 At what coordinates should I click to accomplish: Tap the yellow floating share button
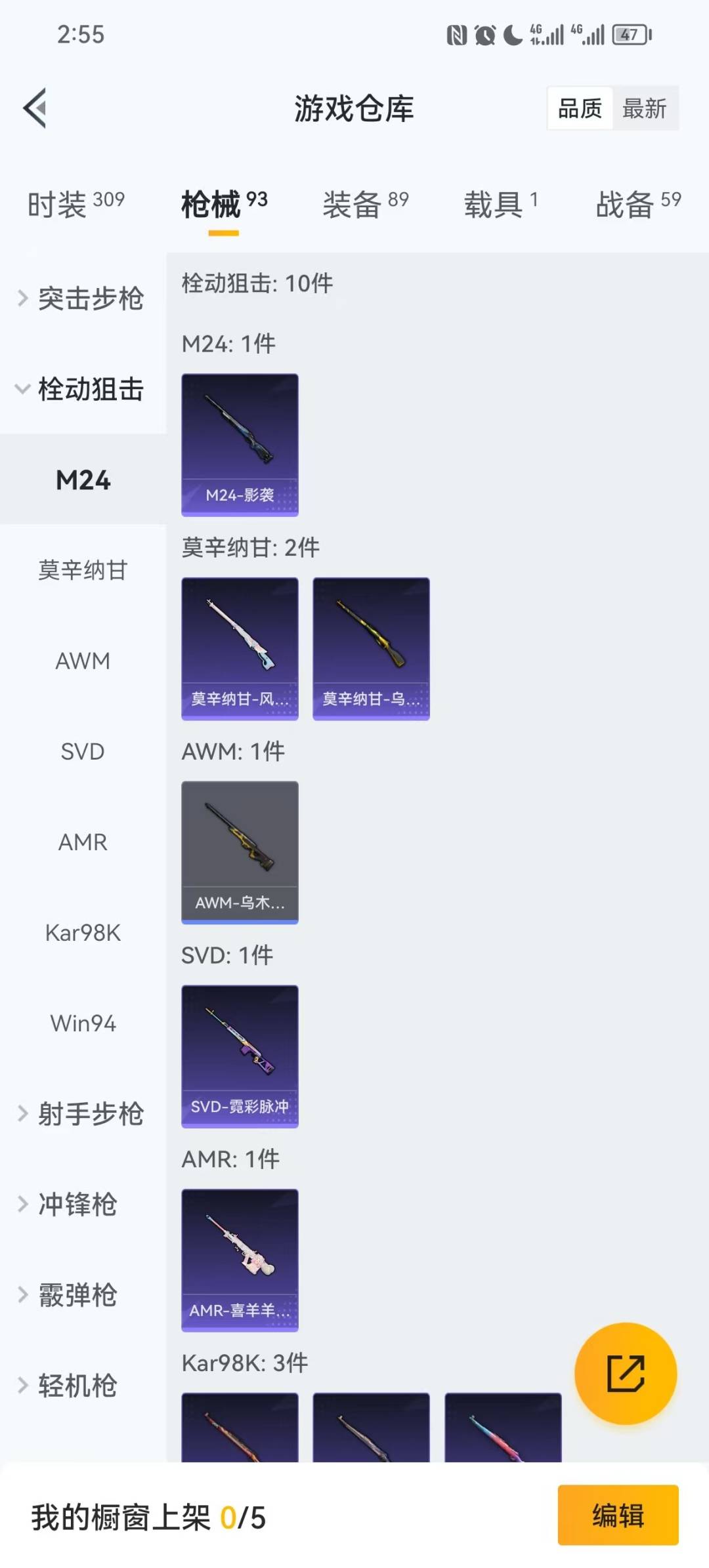(626, 1373)
